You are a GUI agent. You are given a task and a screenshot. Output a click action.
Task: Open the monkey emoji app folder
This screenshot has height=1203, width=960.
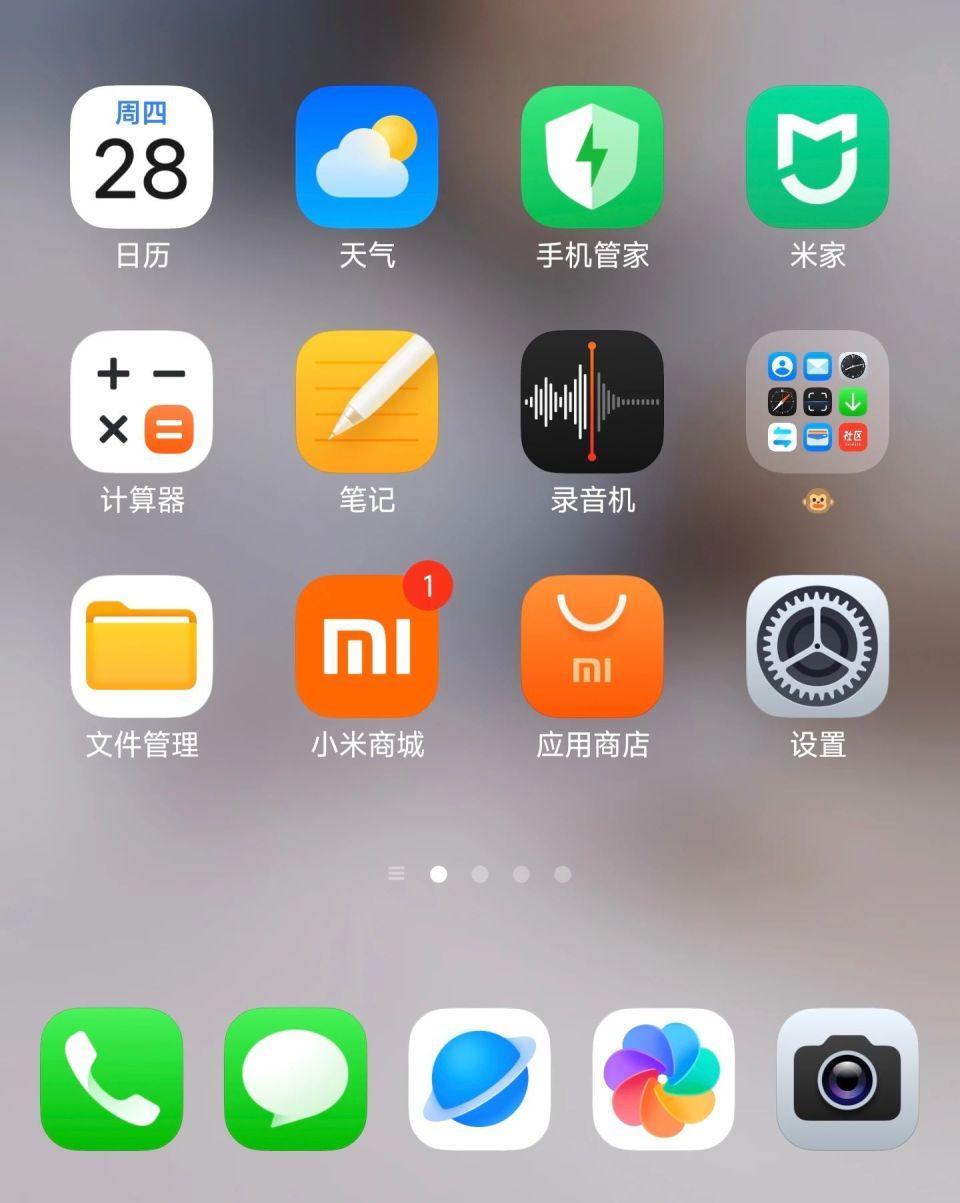tap(817, 402)
